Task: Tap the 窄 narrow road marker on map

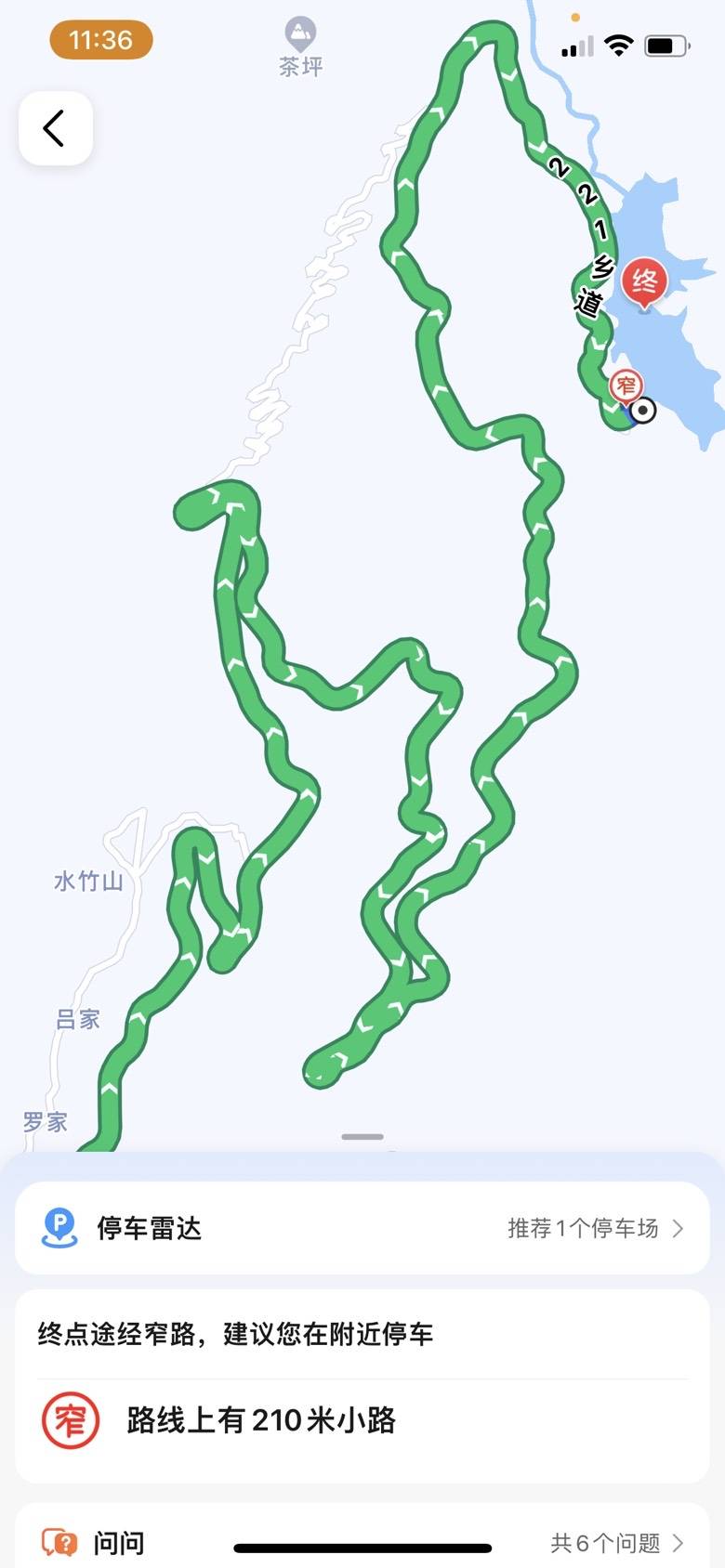Action: click(626, 385)
